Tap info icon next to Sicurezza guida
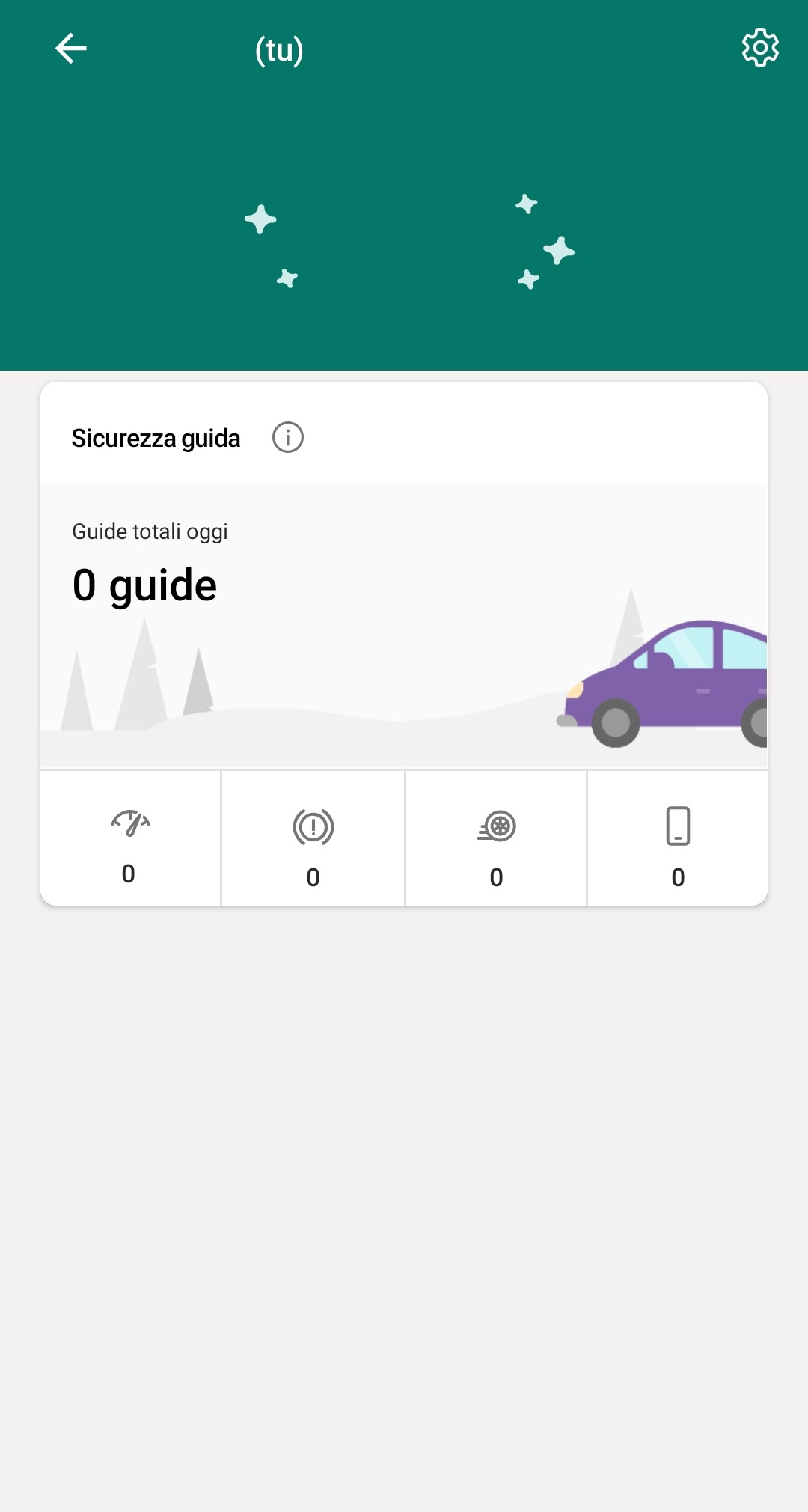The width and height of the screenshot is (808, 1512). click(x=288, y=437)
